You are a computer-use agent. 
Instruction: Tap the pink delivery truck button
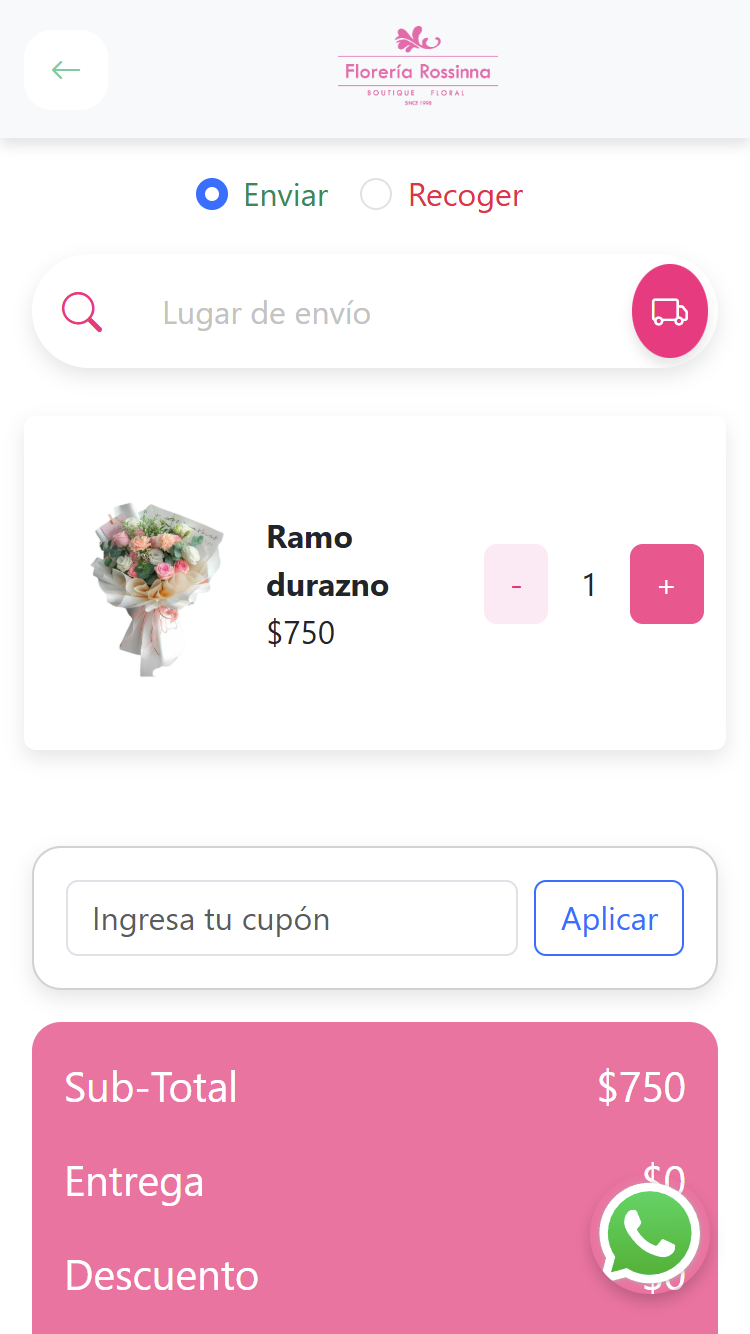(669, 311)
